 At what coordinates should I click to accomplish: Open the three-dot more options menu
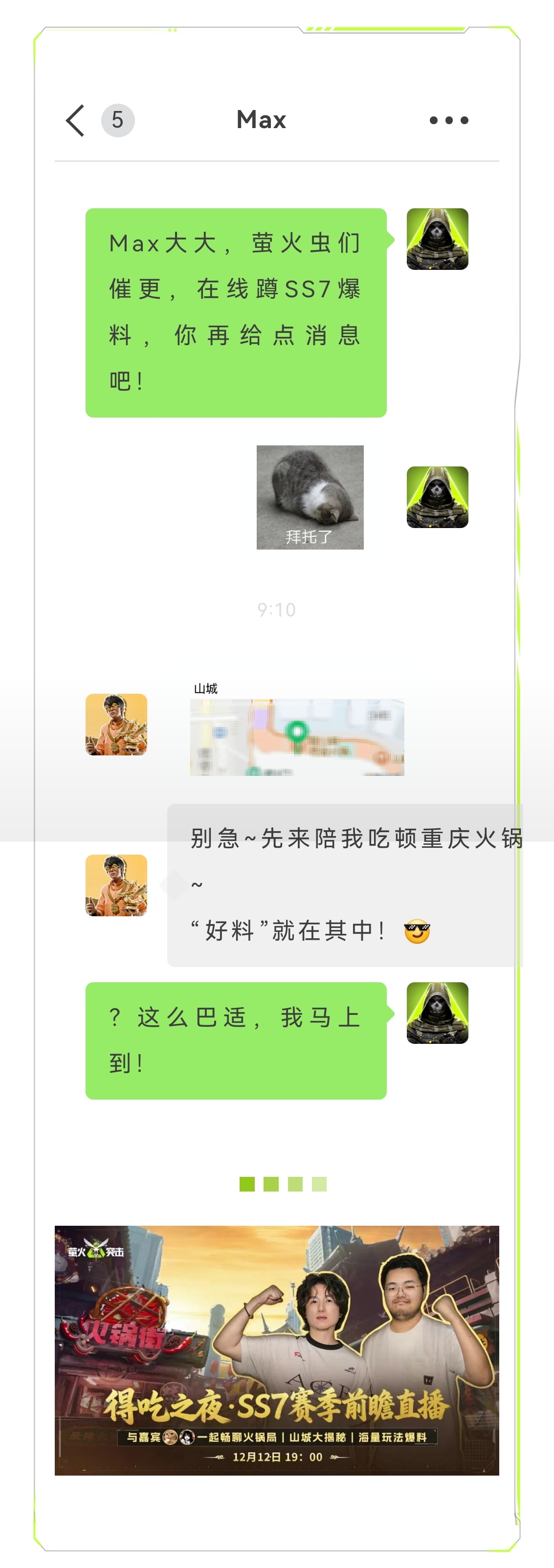pyautogui.click(x=449, y=120)
